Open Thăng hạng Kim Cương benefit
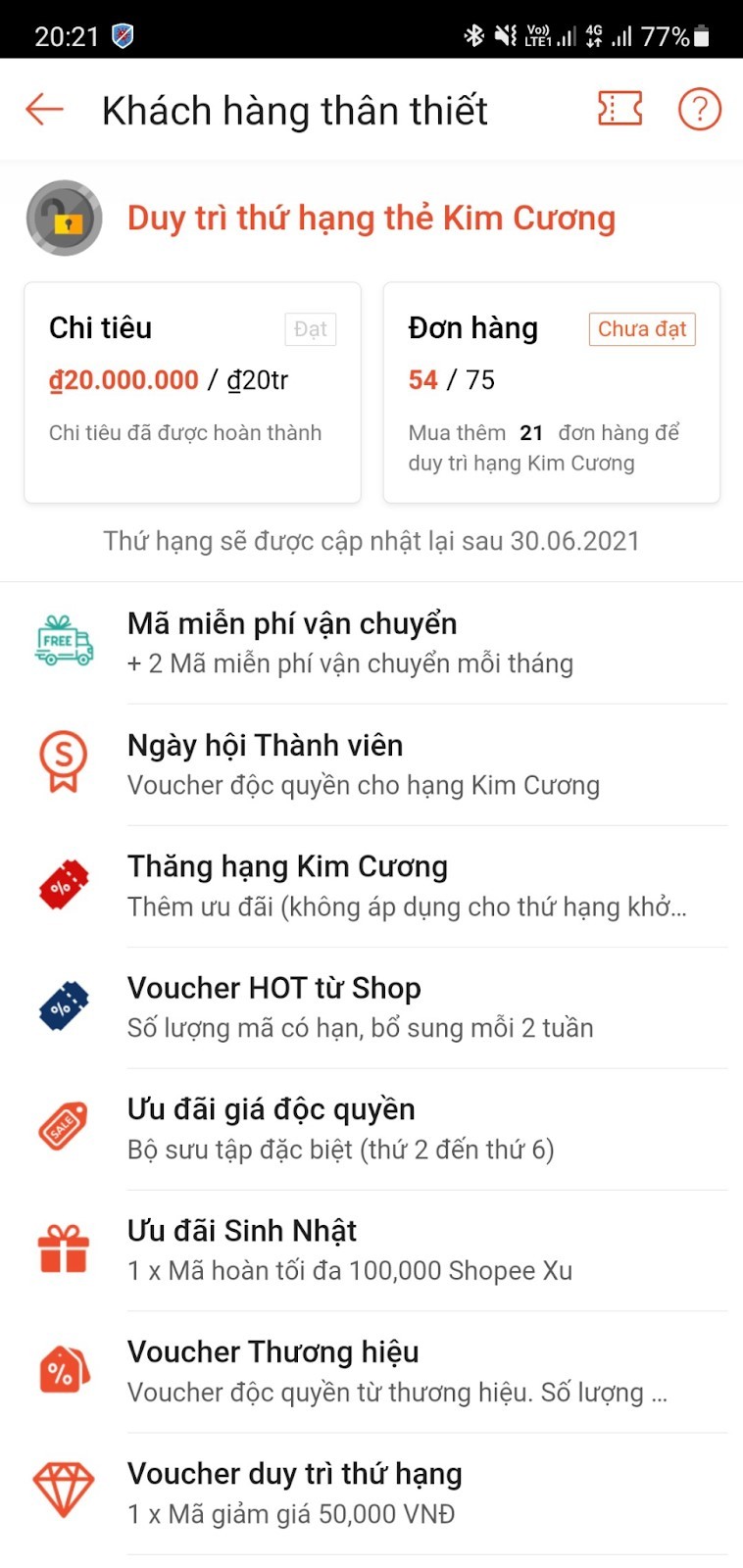Image resolution: width=743 pixels, height=1568 pixels. tap(372, 886)
